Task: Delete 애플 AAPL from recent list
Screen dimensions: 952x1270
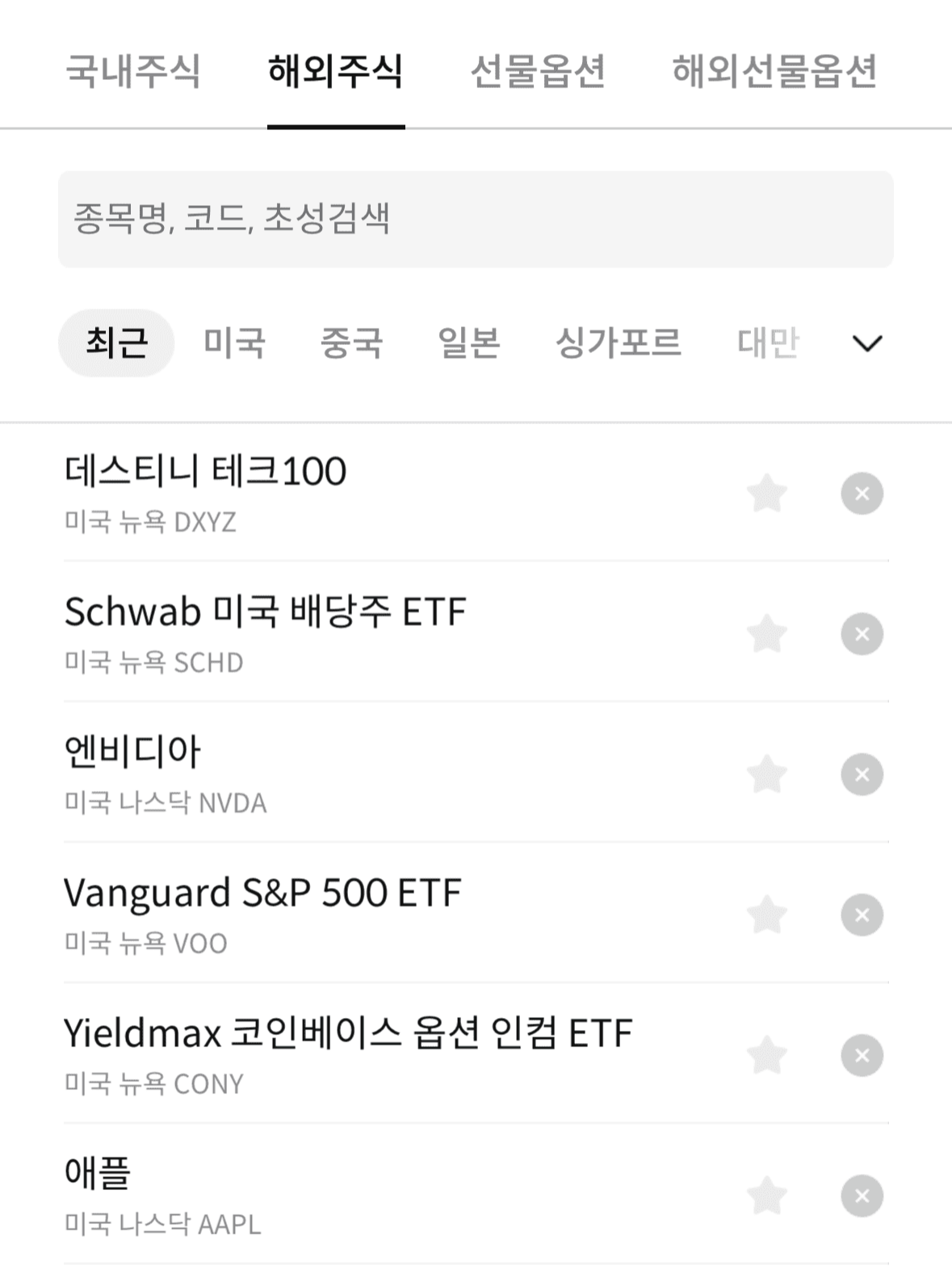Action: point(862,1196)
